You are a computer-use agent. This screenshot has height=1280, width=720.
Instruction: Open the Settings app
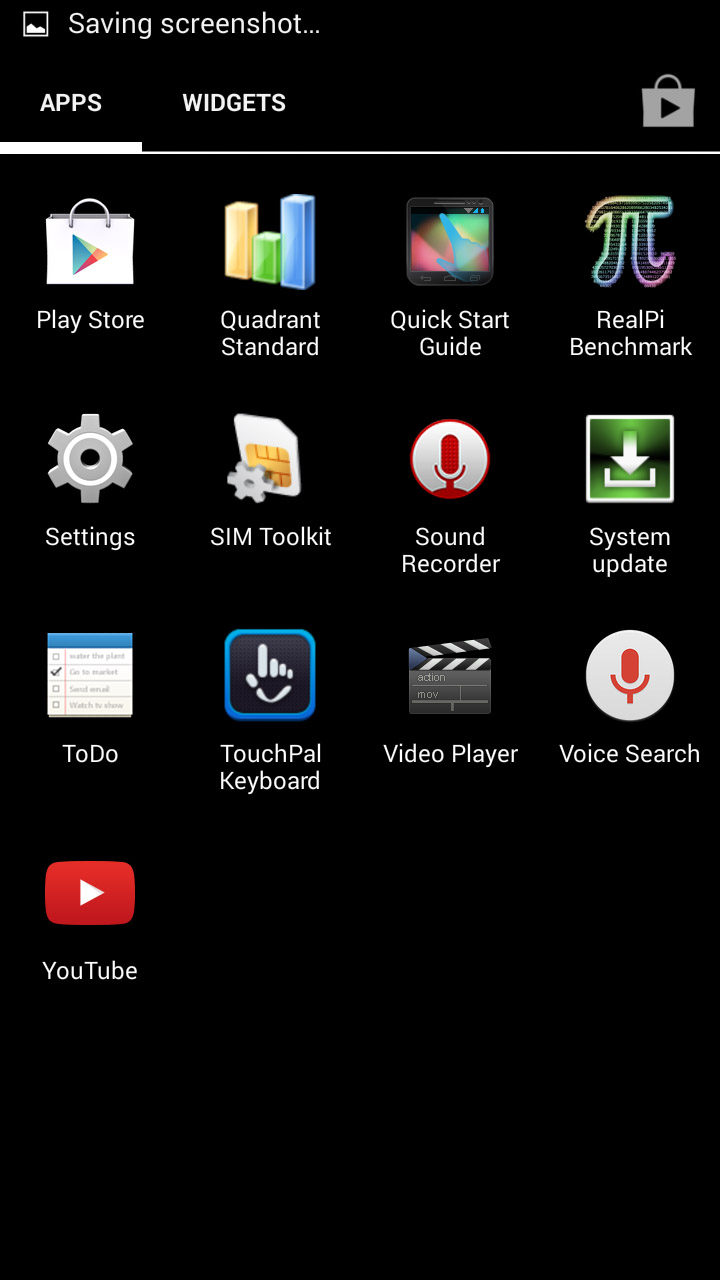[90, 482]
